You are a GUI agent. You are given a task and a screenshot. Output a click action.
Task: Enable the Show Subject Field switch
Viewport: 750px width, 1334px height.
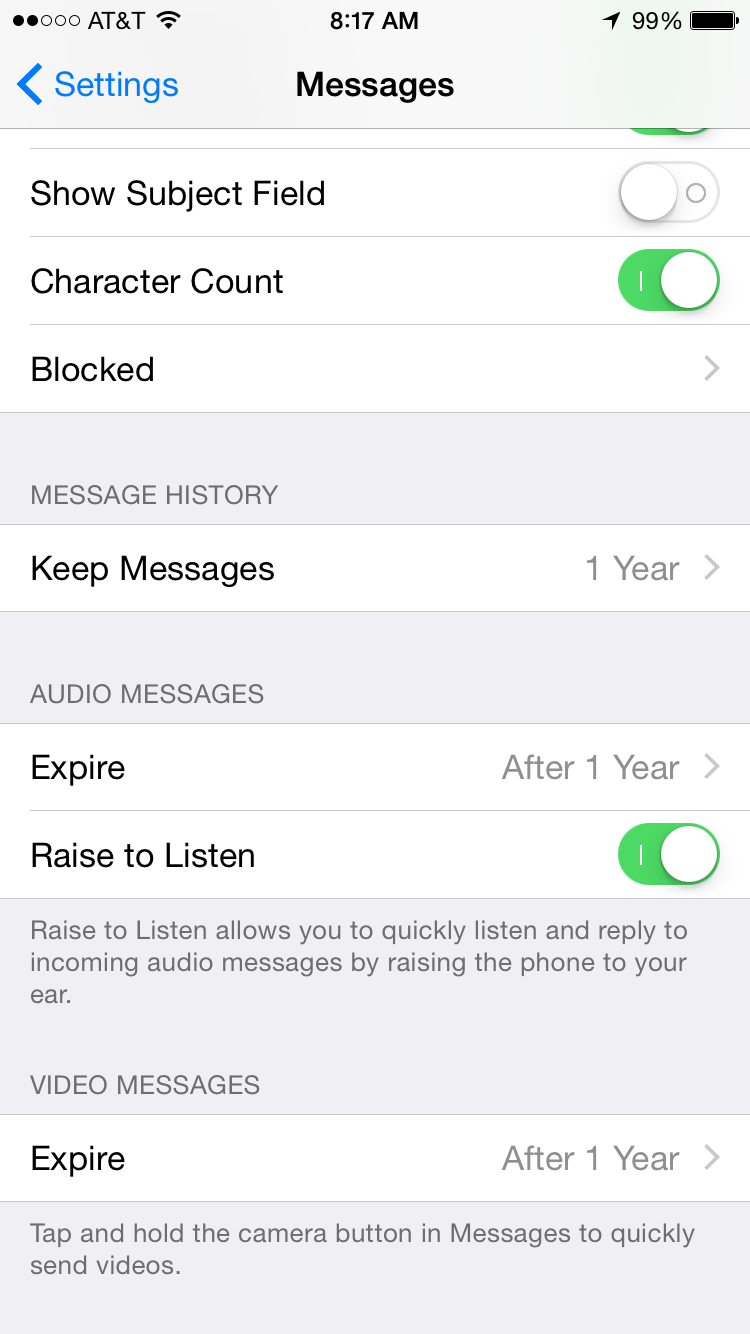coord(668,193)
